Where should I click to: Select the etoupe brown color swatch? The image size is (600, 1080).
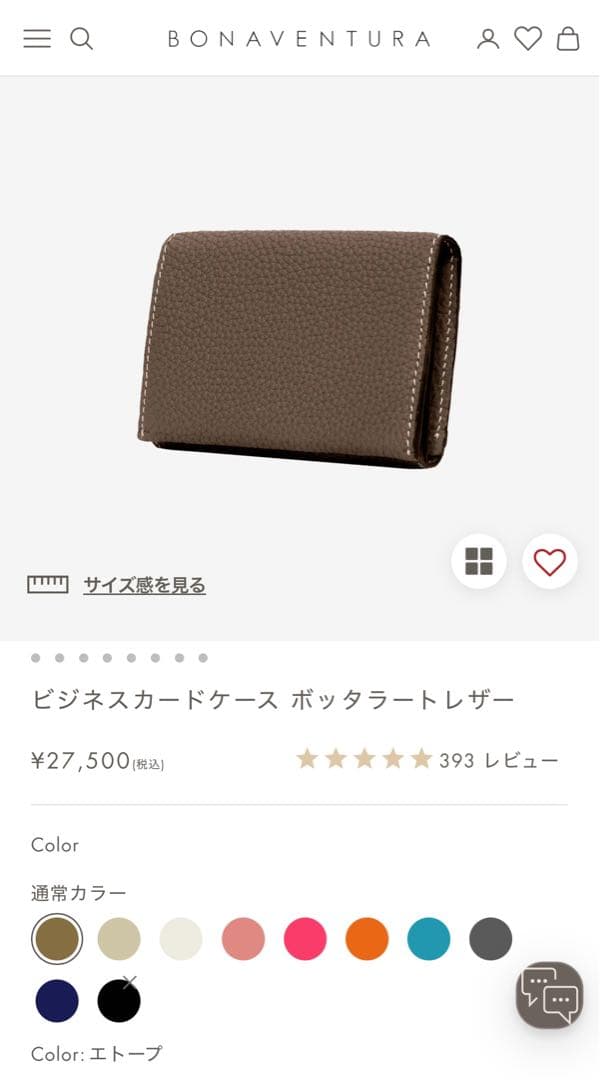[57, 939]
